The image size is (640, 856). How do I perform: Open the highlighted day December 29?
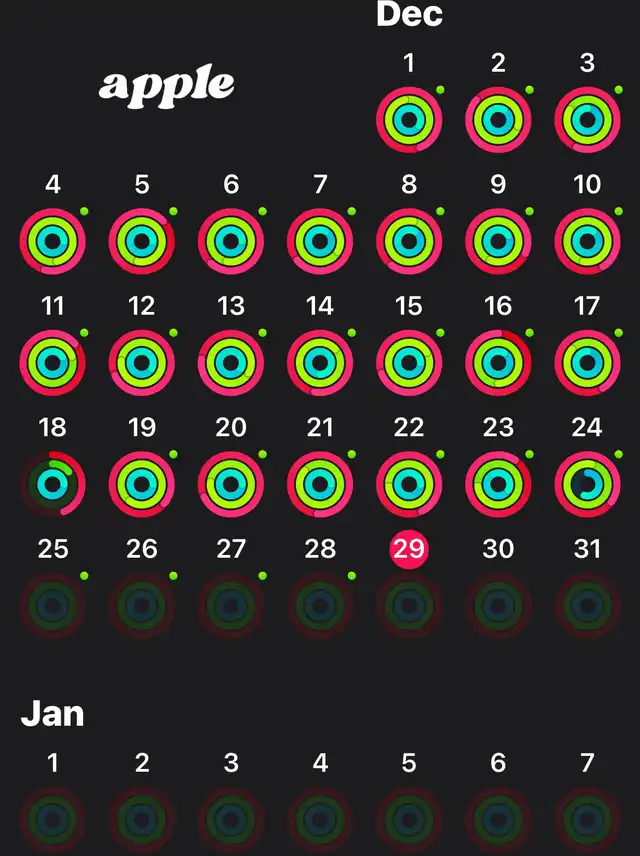[409, 551]
